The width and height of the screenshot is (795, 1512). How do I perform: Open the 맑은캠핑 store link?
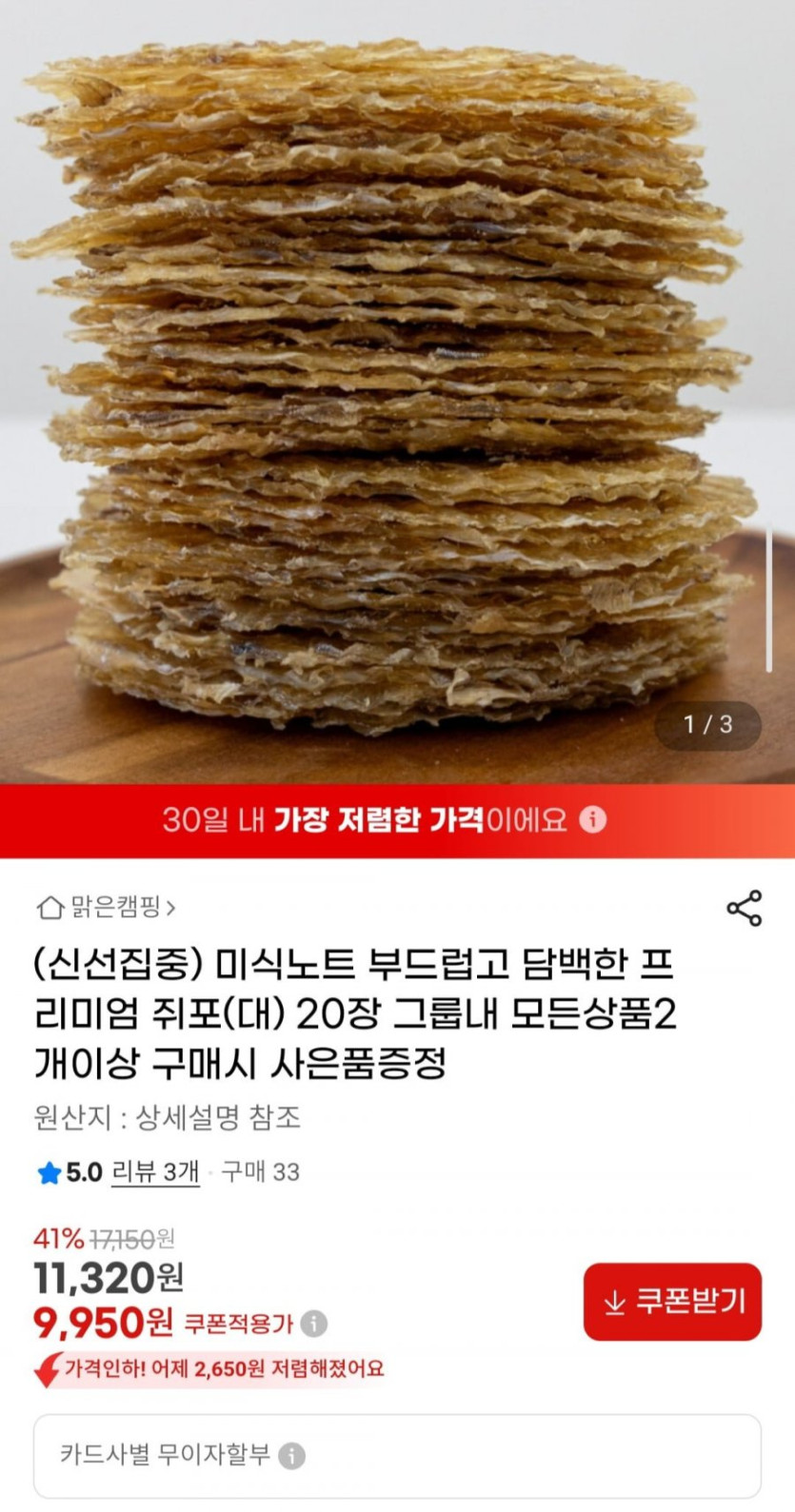106,908
